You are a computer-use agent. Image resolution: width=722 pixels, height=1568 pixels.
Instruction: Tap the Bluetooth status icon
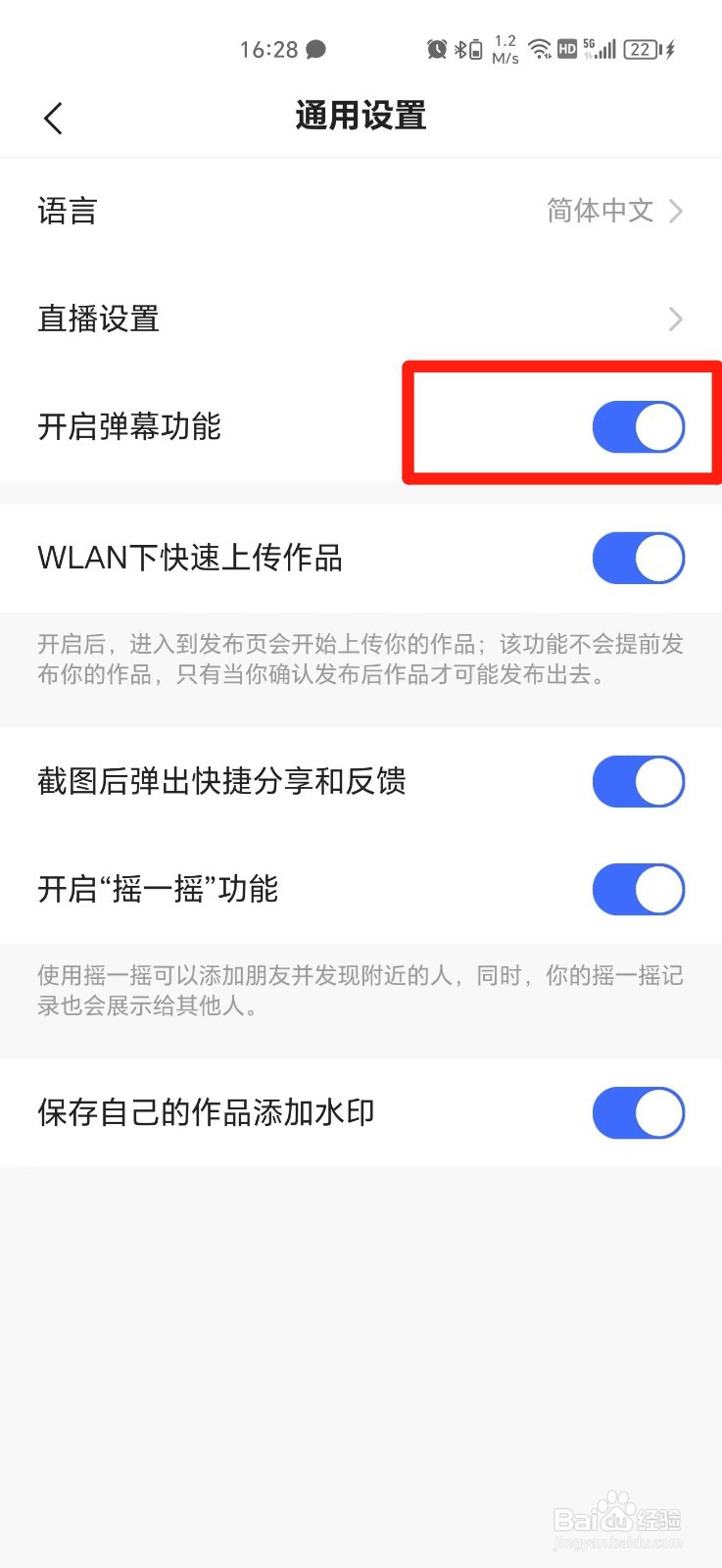[460, 49]
